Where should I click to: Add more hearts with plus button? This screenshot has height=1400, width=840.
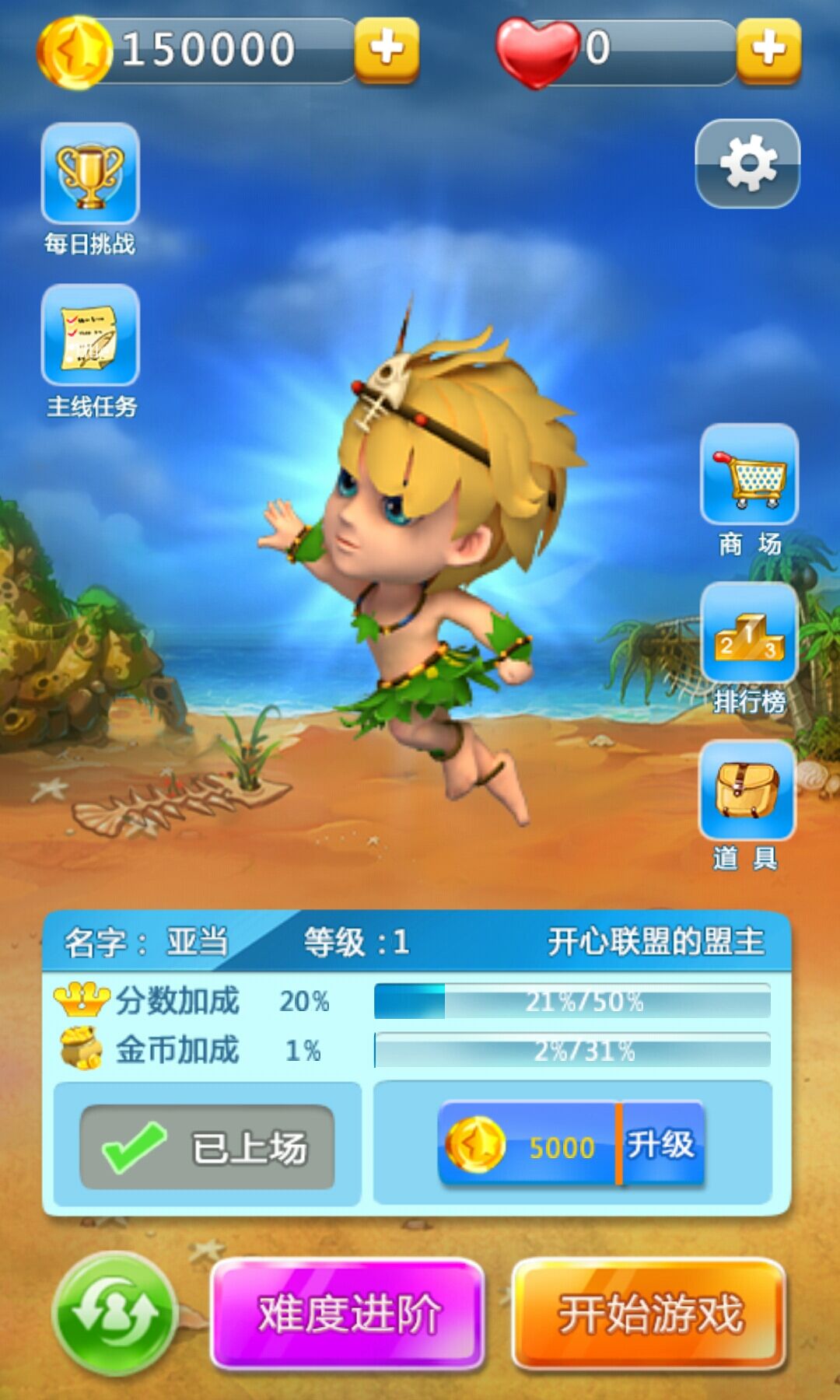pos(768,49)
